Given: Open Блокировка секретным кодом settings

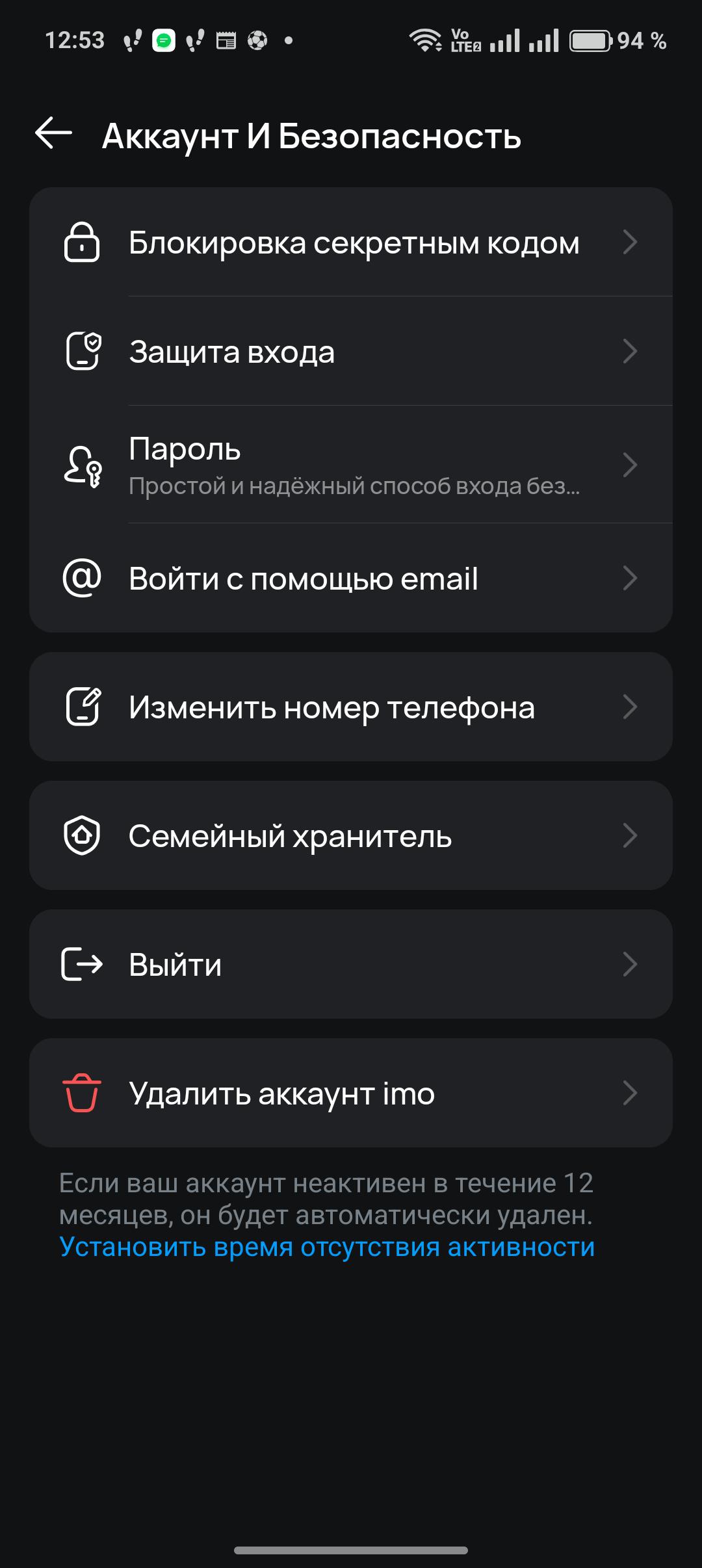Looking at the screenshot, I should (354, 244).
